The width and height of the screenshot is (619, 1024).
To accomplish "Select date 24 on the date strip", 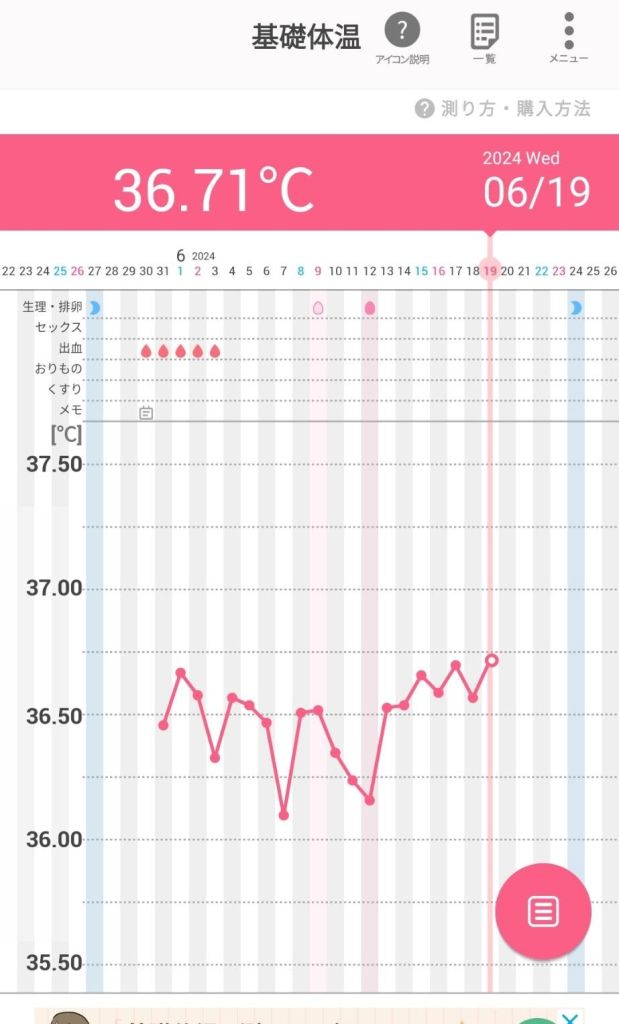I will pos(576,271).
